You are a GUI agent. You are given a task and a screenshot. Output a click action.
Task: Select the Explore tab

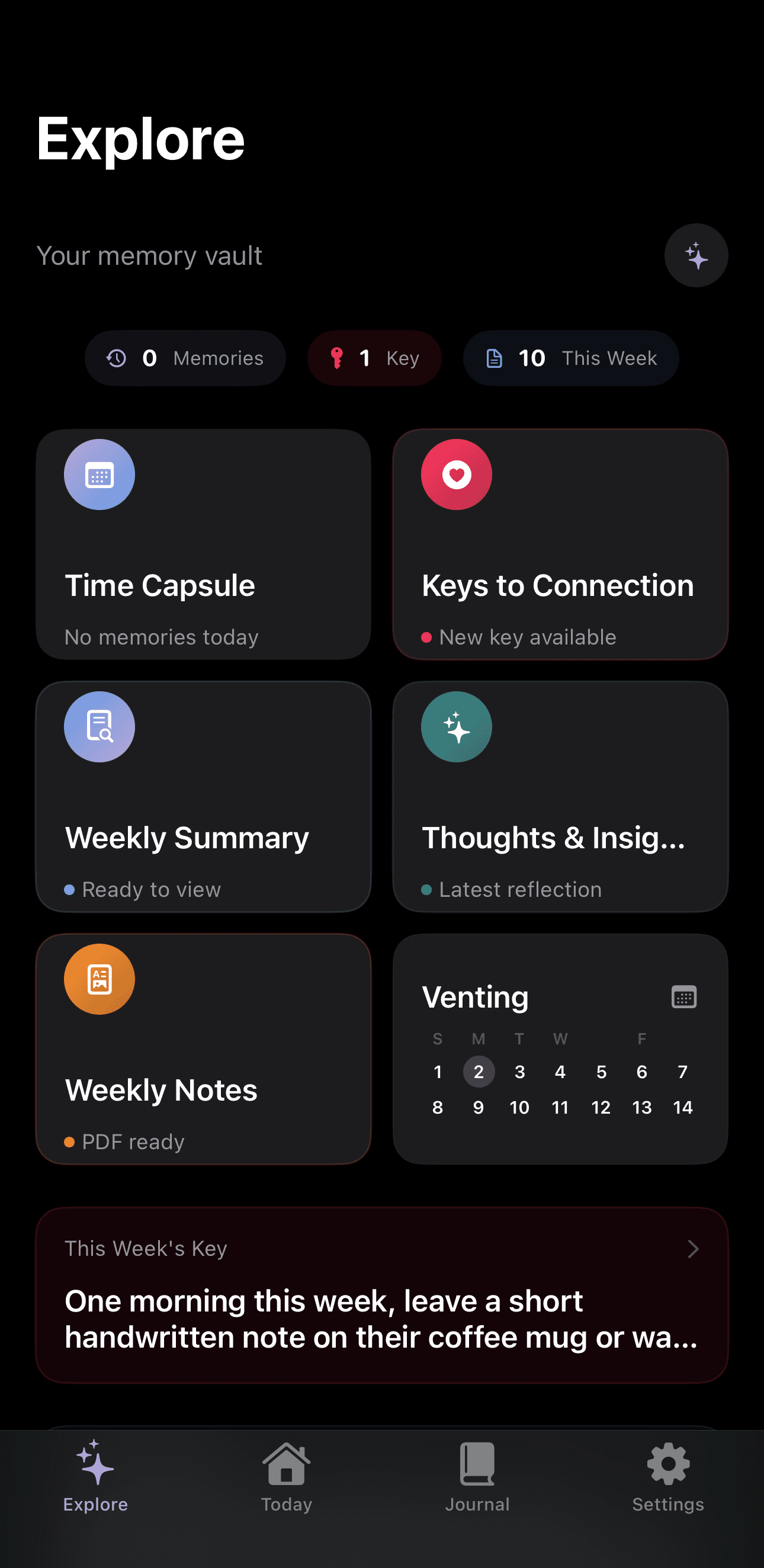[x=95, y=1477]
